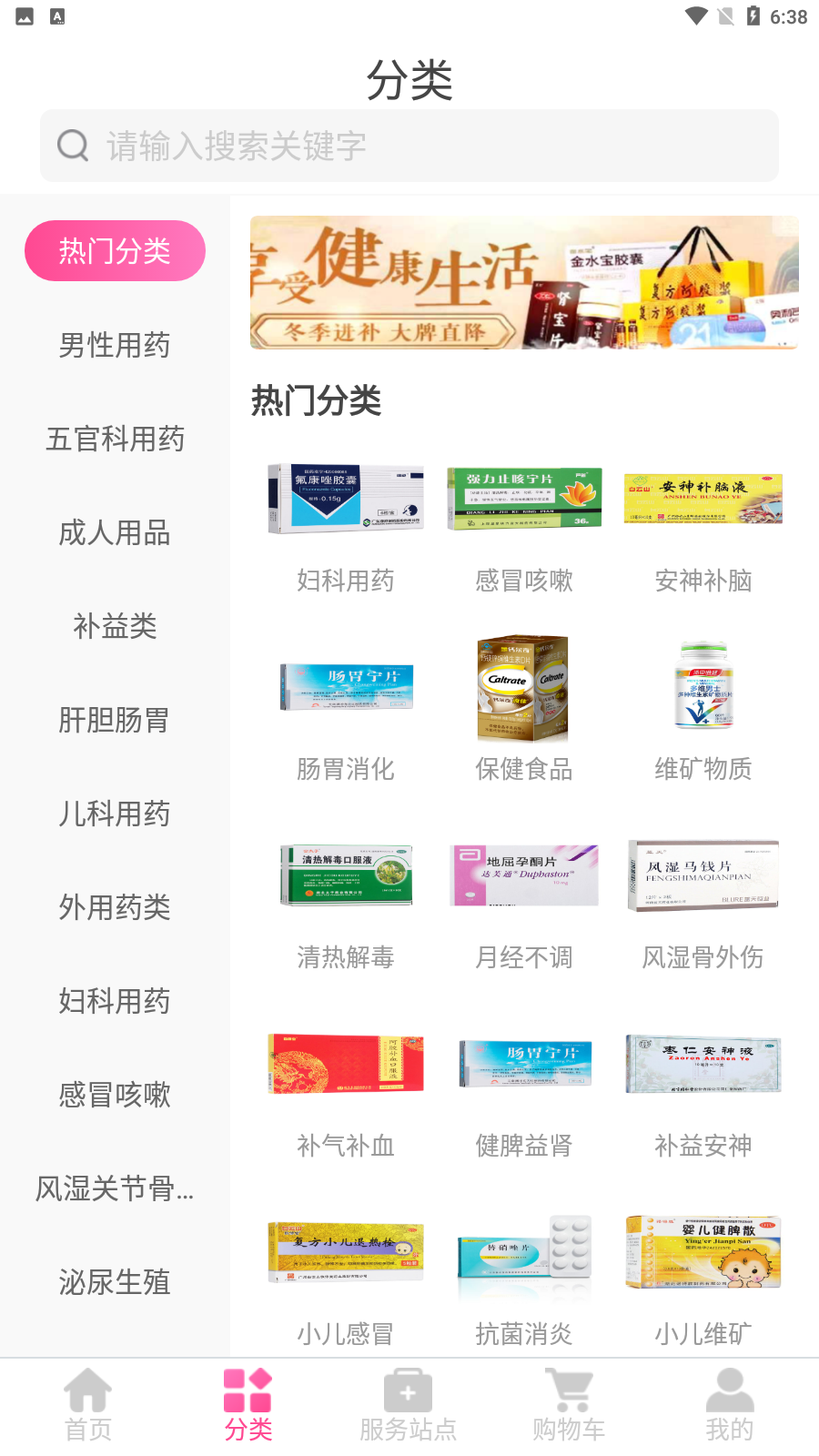Go to the 首页 home tab

pyautogui.click(x=88, y=1406)
